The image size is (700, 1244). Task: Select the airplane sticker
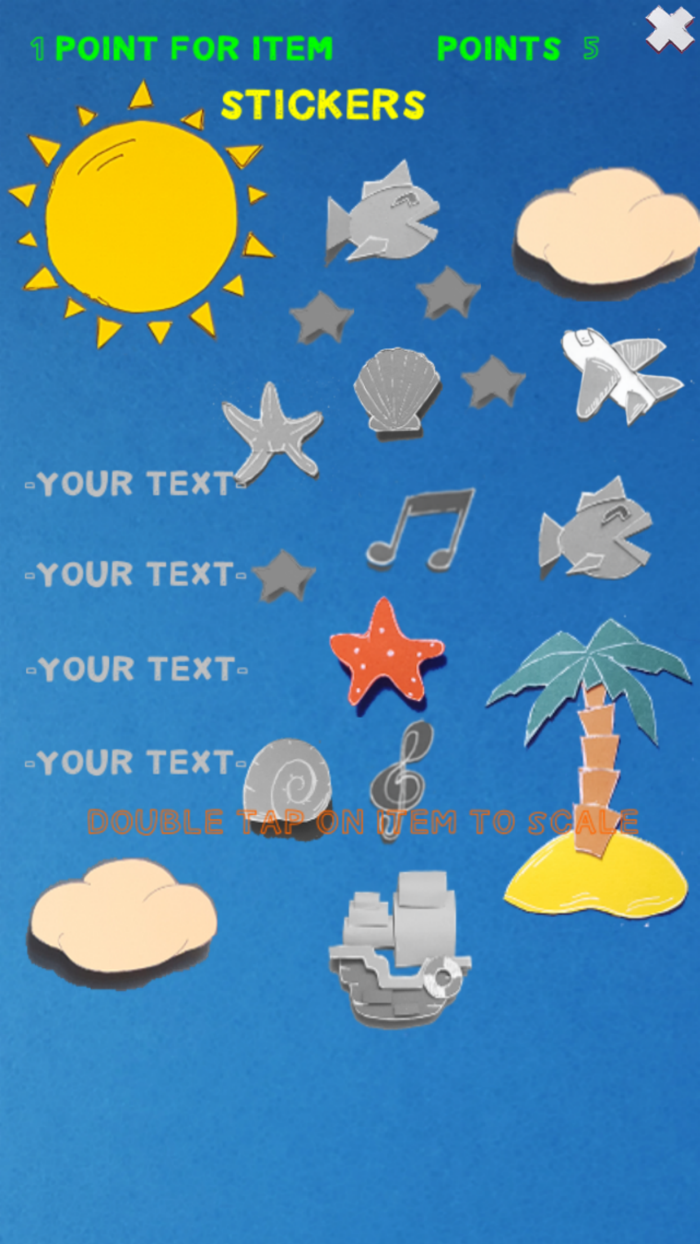pyautogui.click(x=621, y=373)
